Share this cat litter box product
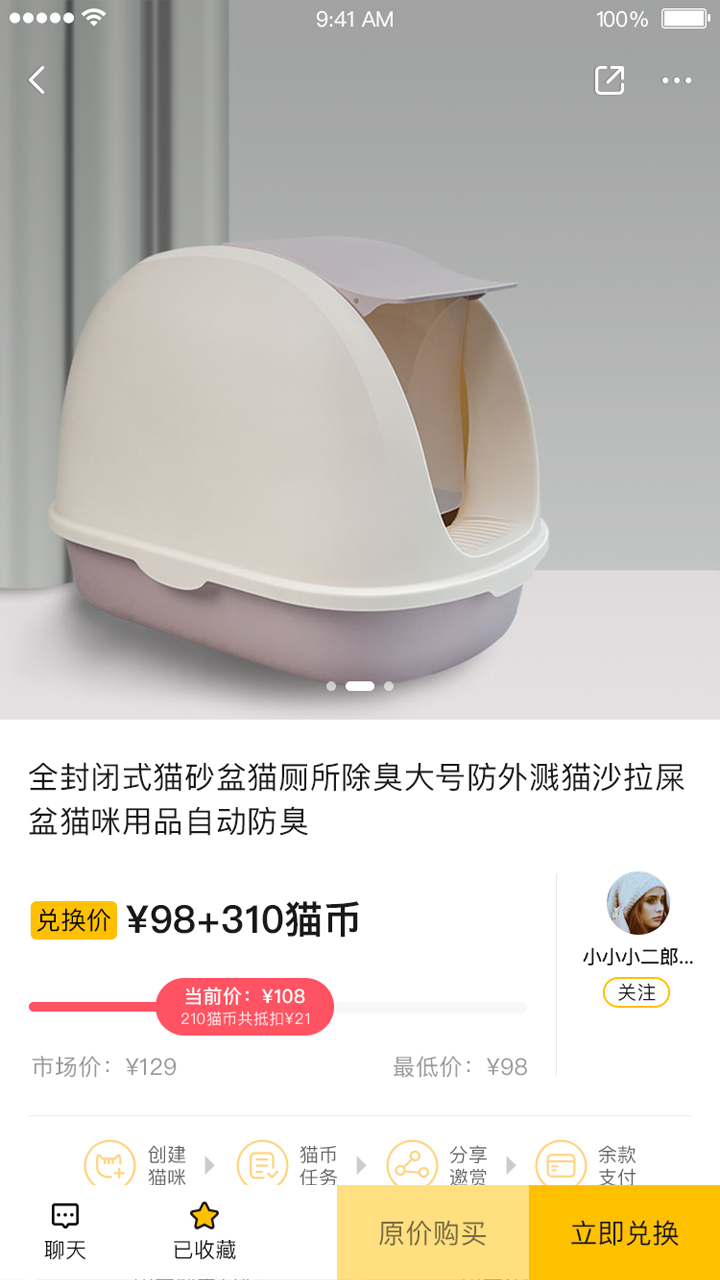This screenshot has height=1280, width=720. (609, 80)
